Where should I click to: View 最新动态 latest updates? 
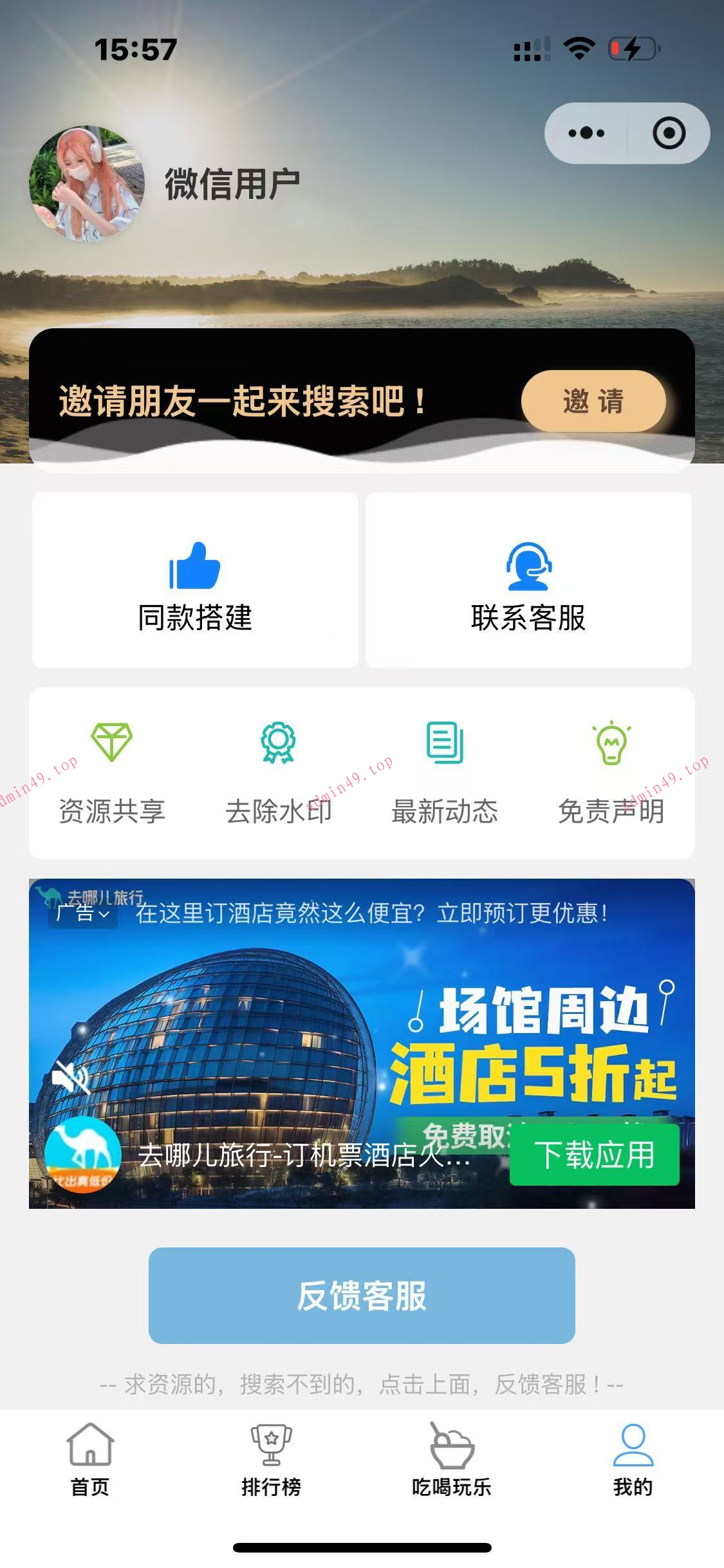click(x=445, y=772)
